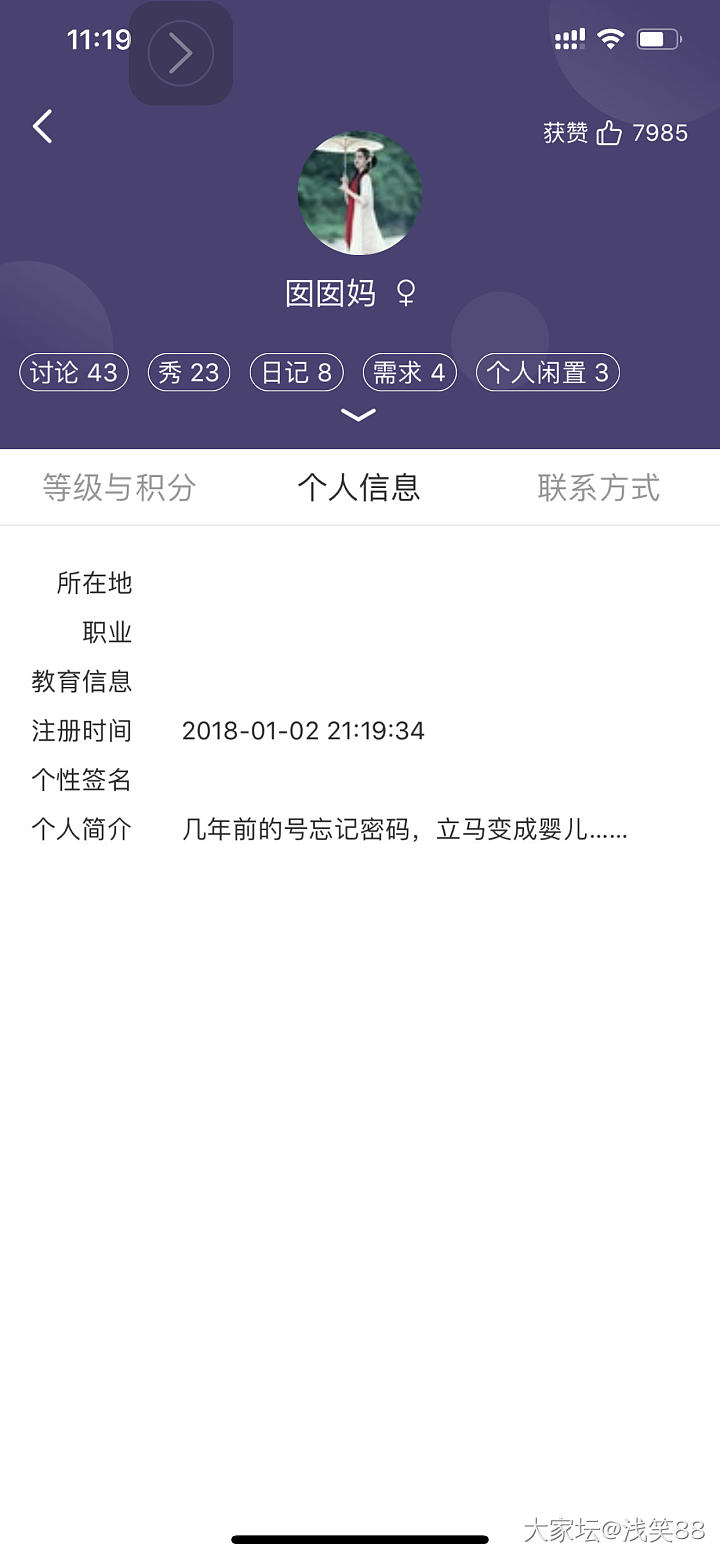View the profile avatar of 囡囡妈
The image size is (720, 1558).
(x=360, y=193)
